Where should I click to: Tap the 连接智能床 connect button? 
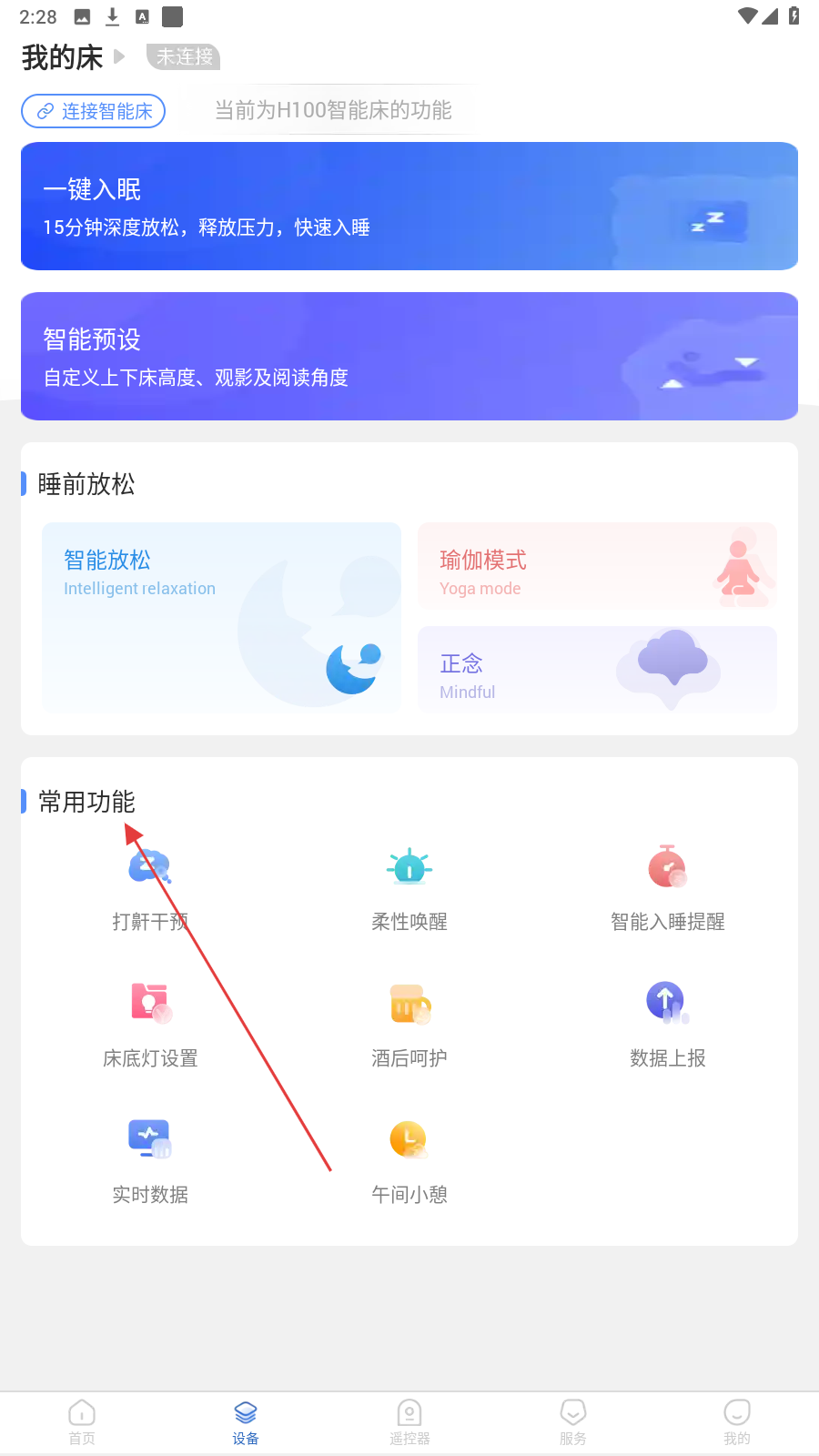(x=93, y=111)
